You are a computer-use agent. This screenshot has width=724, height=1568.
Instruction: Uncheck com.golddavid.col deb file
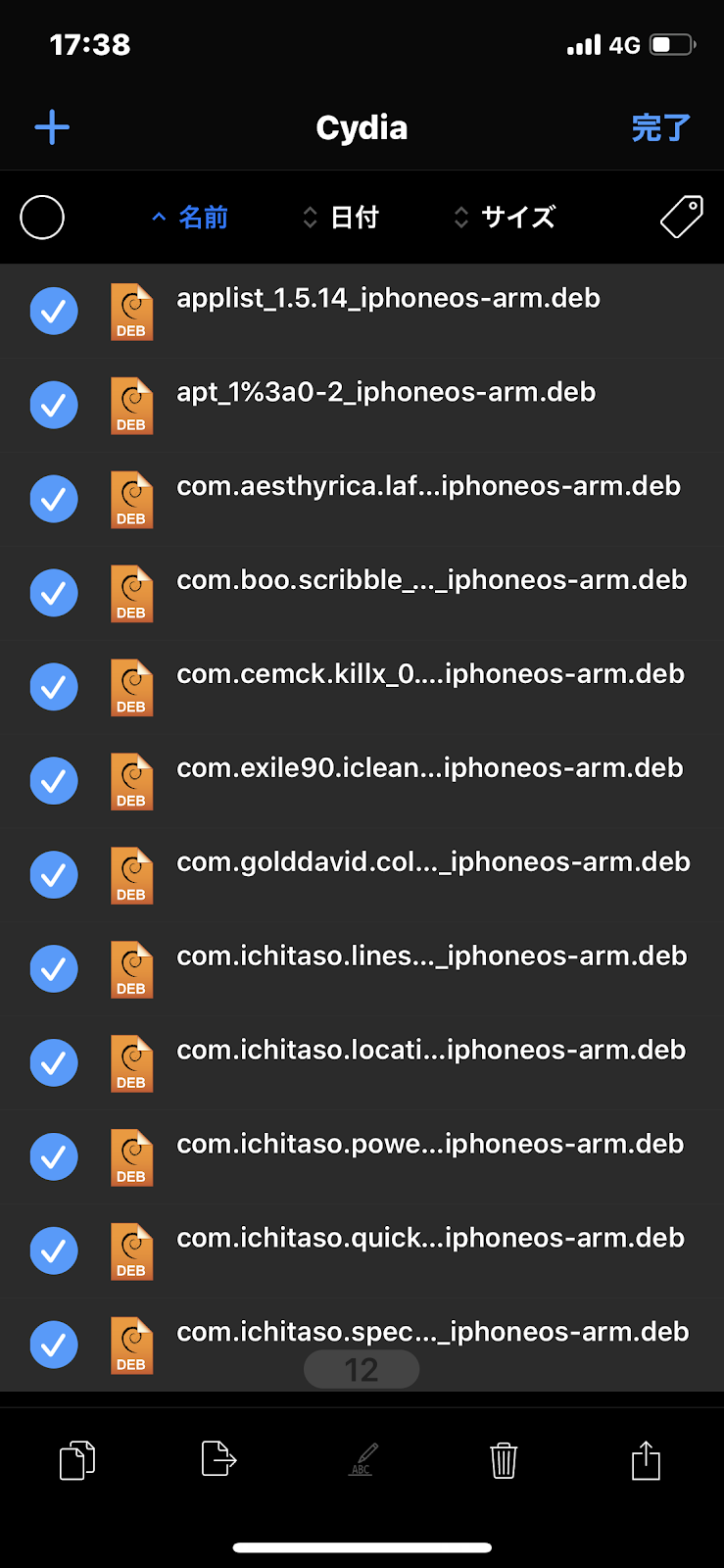[54, 875]
